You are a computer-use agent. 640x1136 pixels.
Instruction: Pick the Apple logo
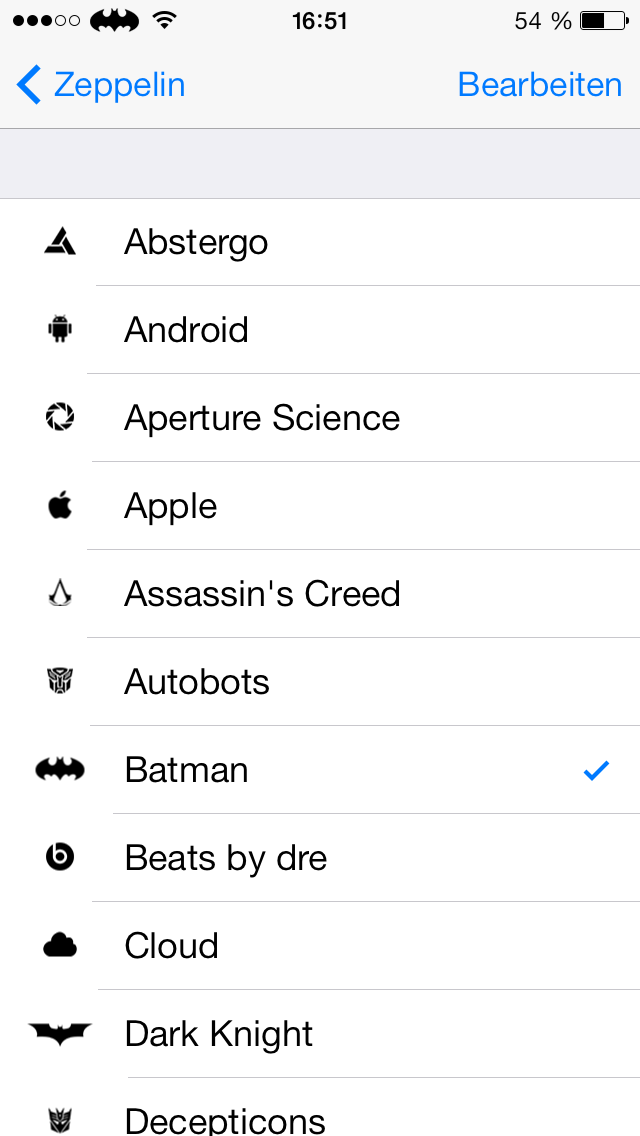[320, 506]
